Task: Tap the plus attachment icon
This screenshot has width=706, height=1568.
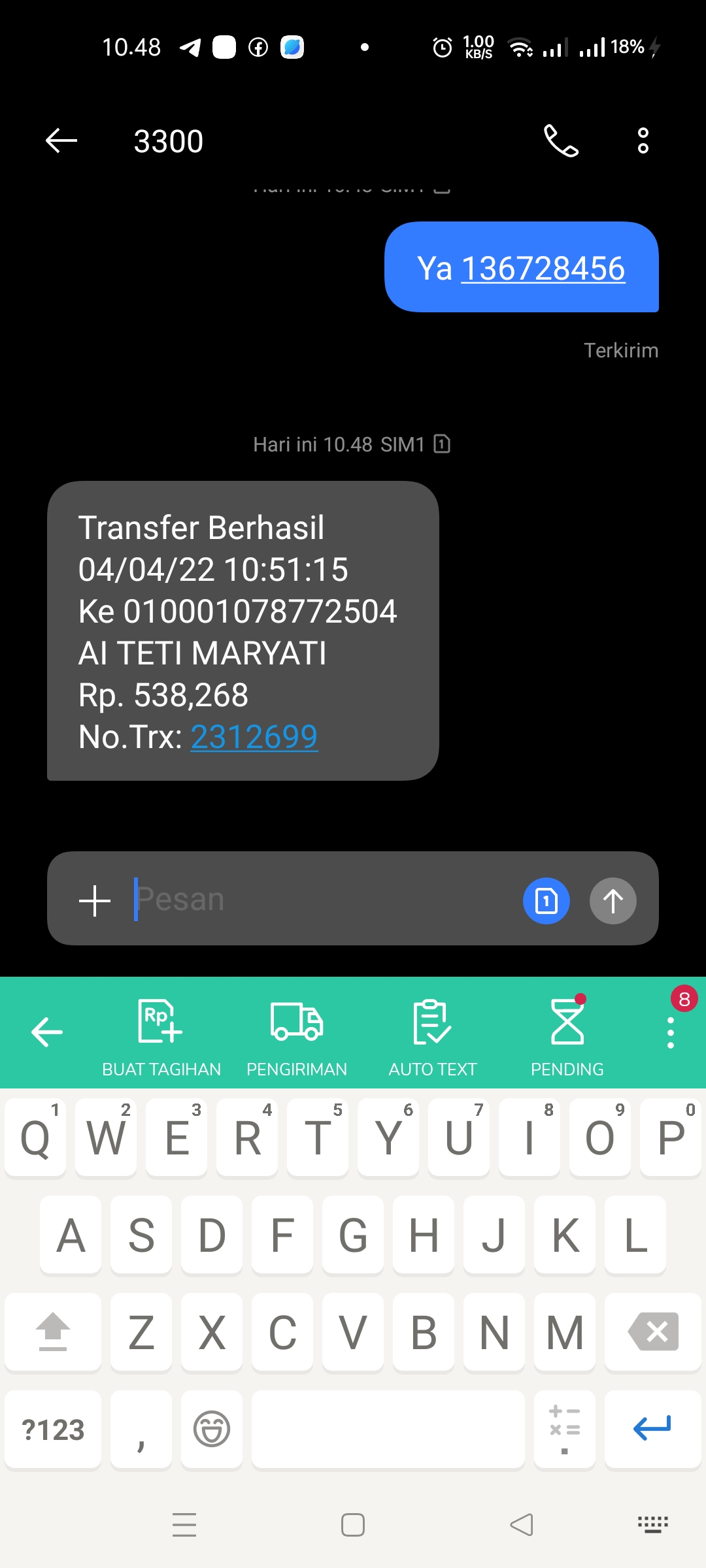Action: 95,901
